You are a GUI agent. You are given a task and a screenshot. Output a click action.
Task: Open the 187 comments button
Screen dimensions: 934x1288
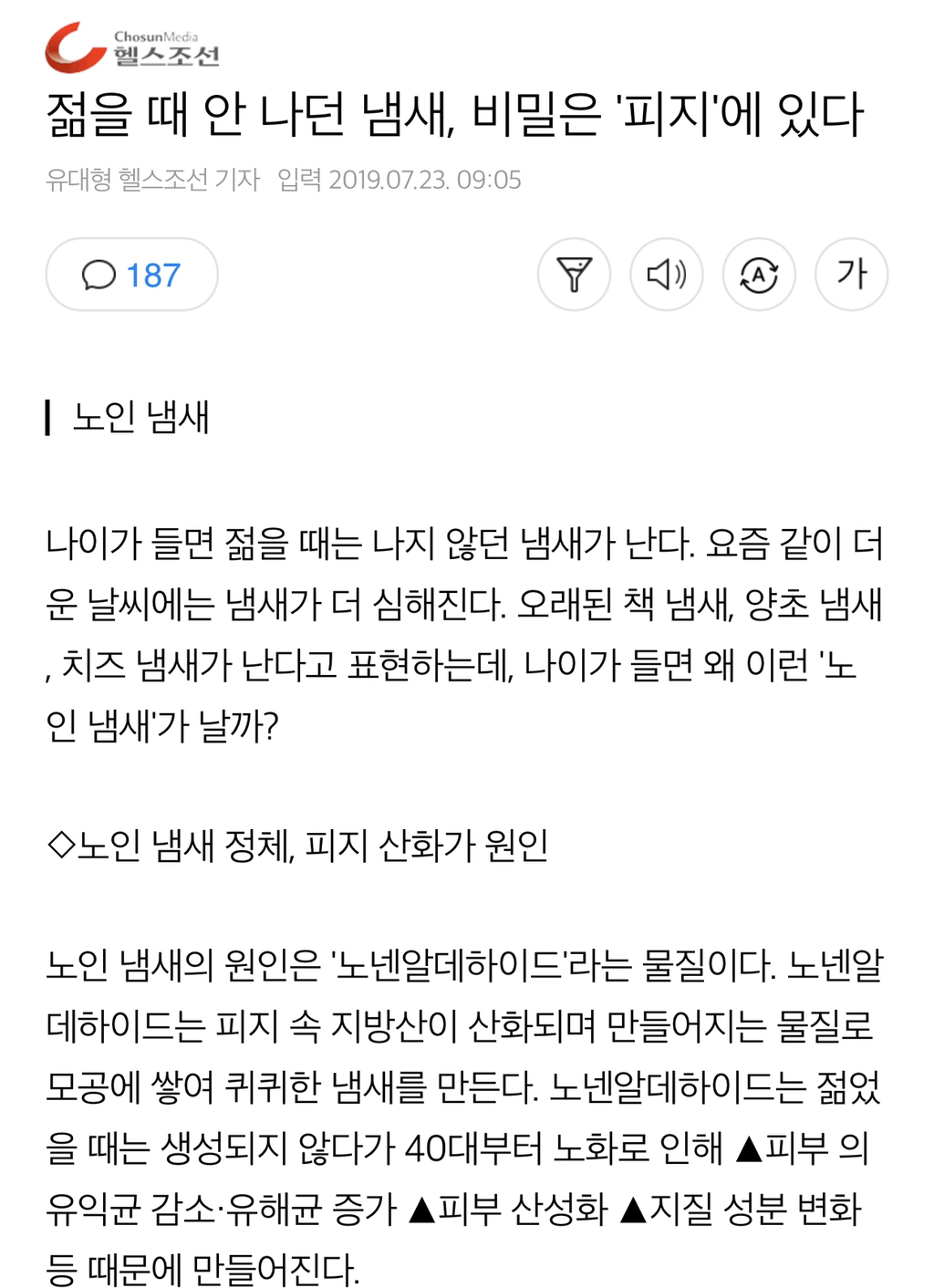pos(131,275)
